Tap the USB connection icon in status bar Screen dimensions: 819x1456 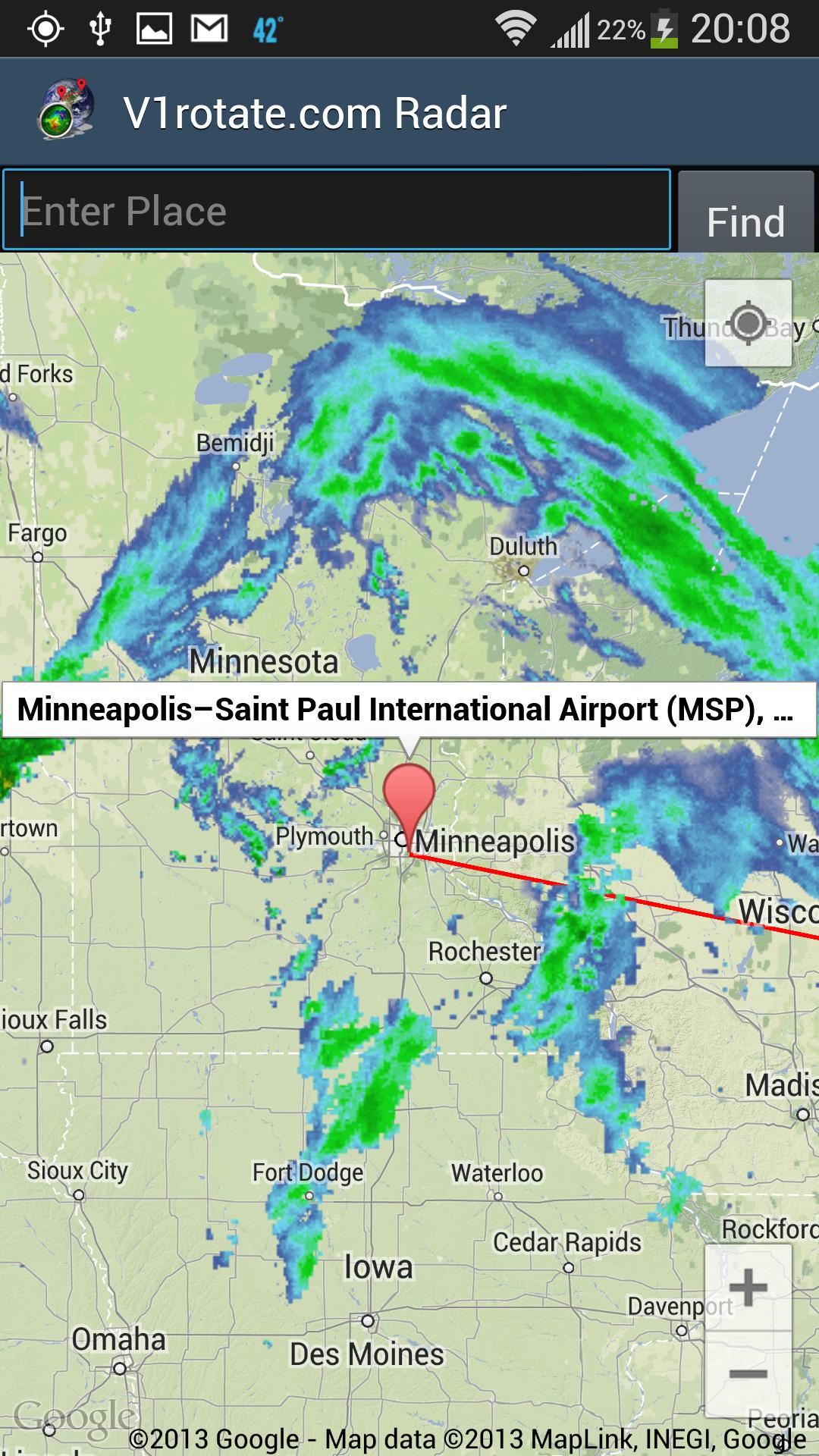(99, 27)
